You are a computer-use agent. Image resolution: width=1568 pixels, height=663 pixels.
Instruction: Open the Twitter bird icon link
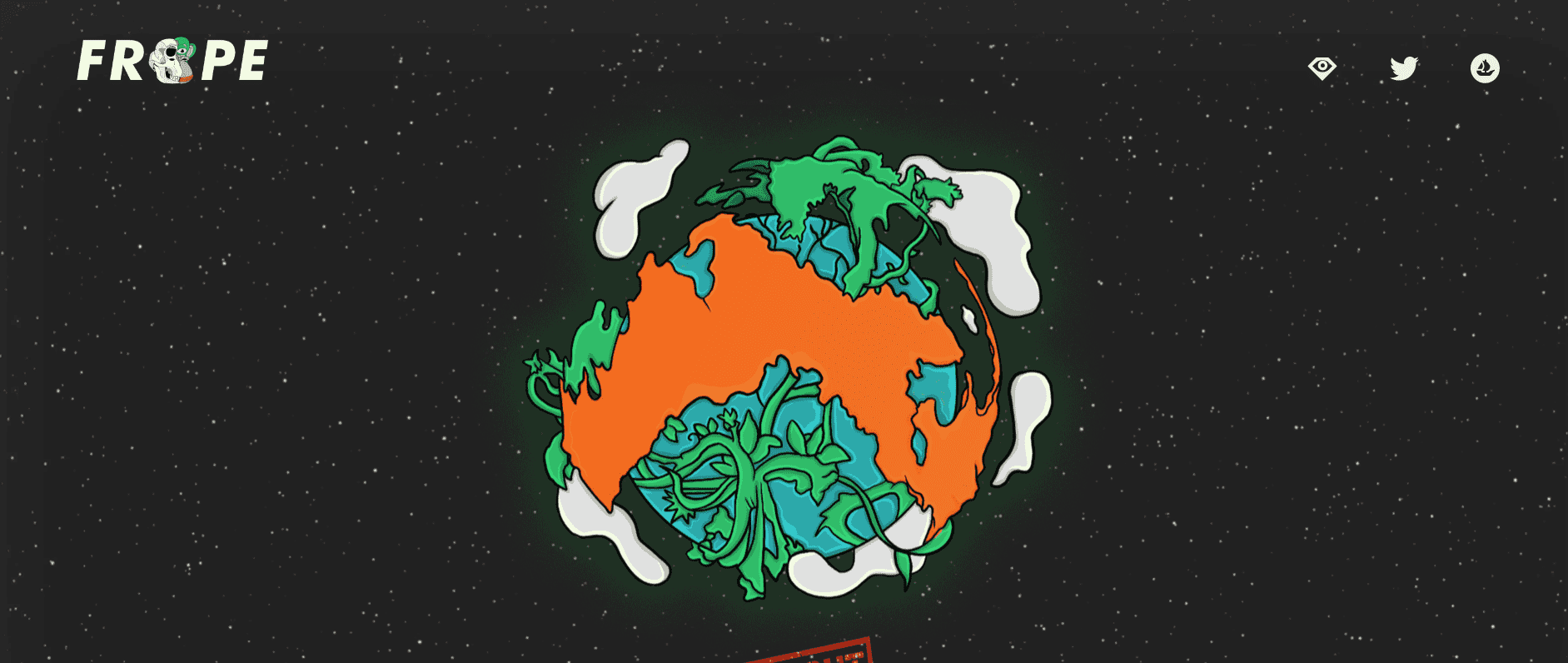1404,67
